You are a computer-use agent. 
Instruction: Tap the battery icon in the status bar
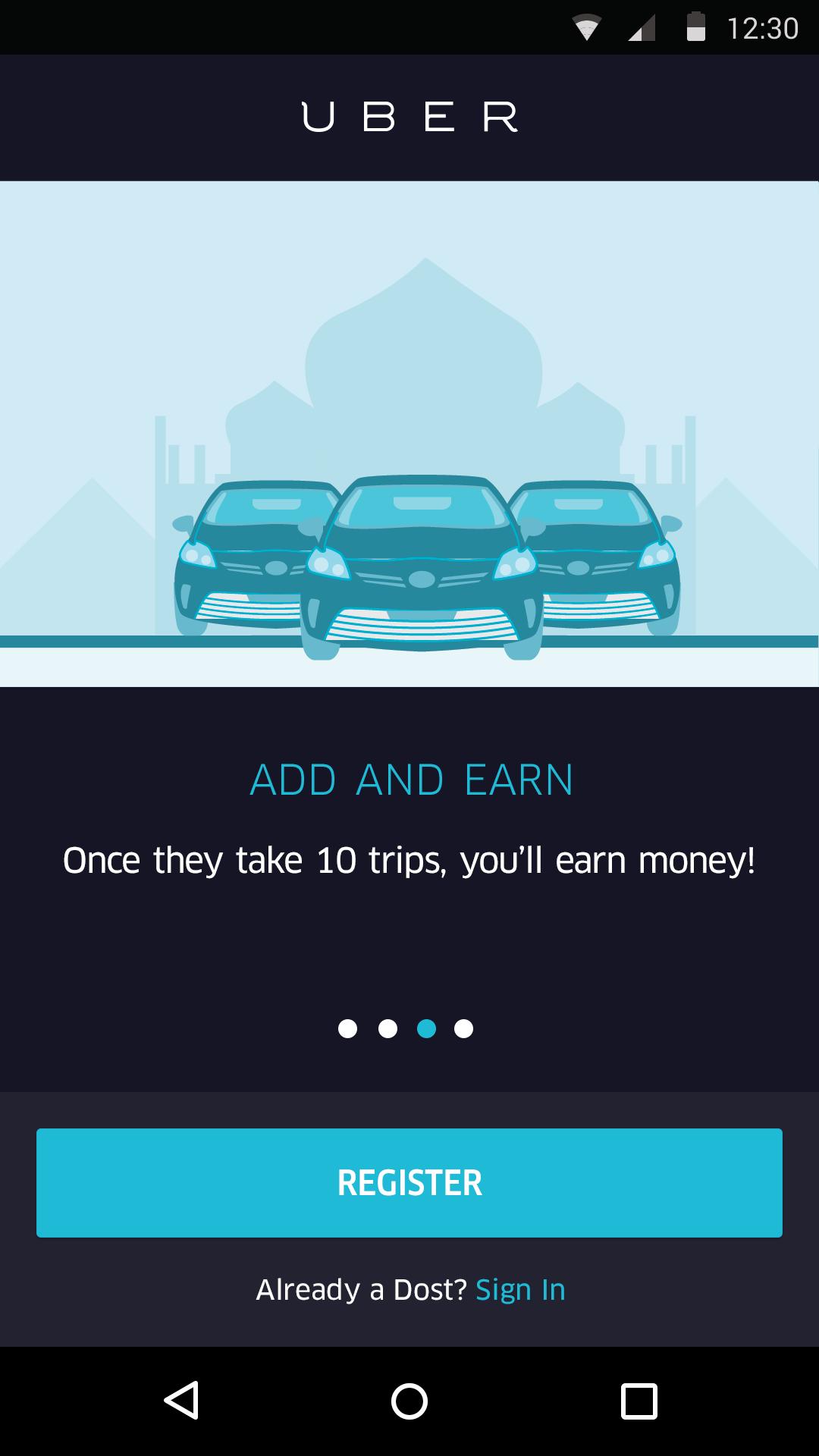(695, 25)
